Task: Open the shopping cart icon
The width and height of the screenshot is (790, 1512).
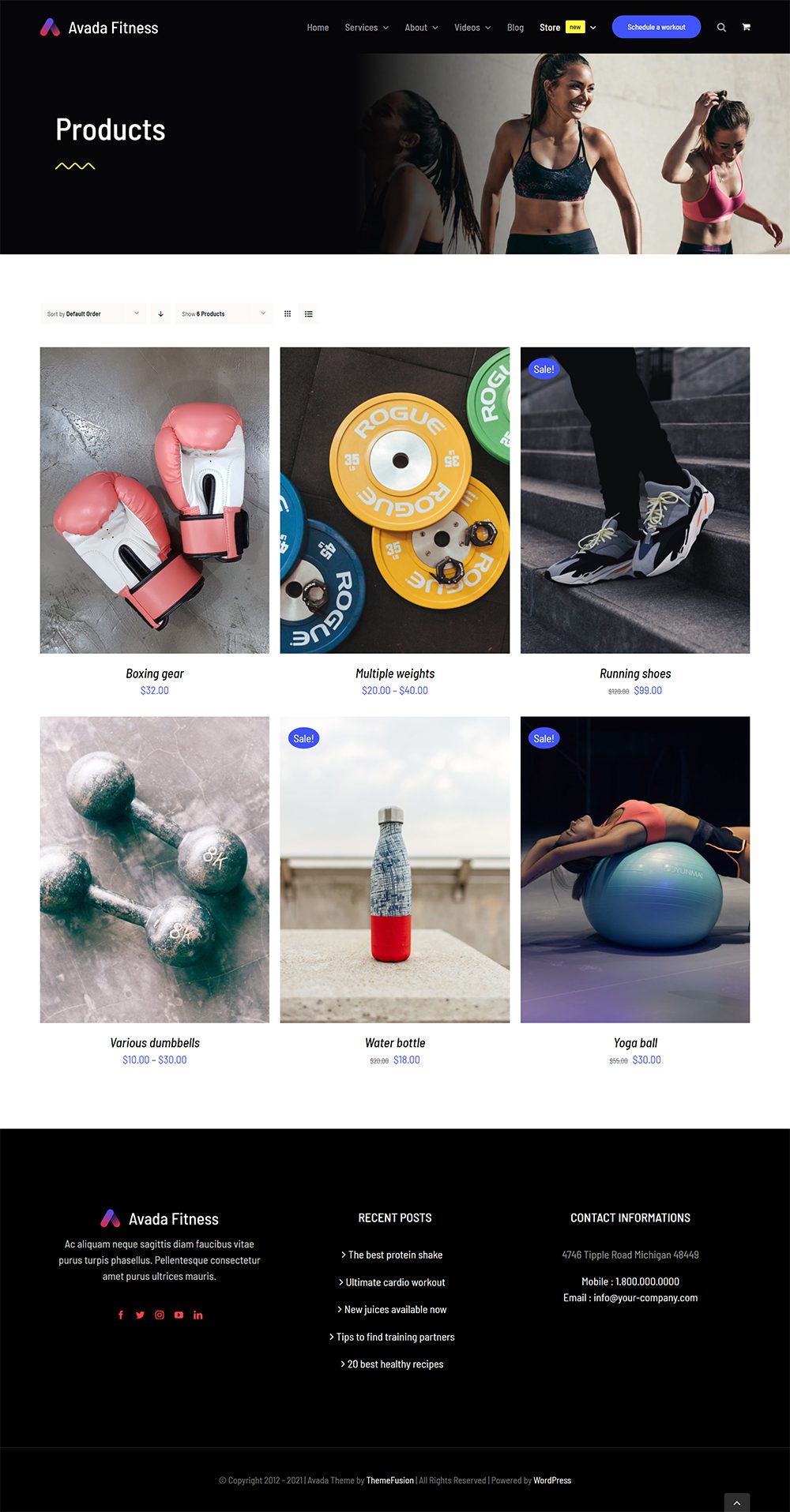Action: 746,27
